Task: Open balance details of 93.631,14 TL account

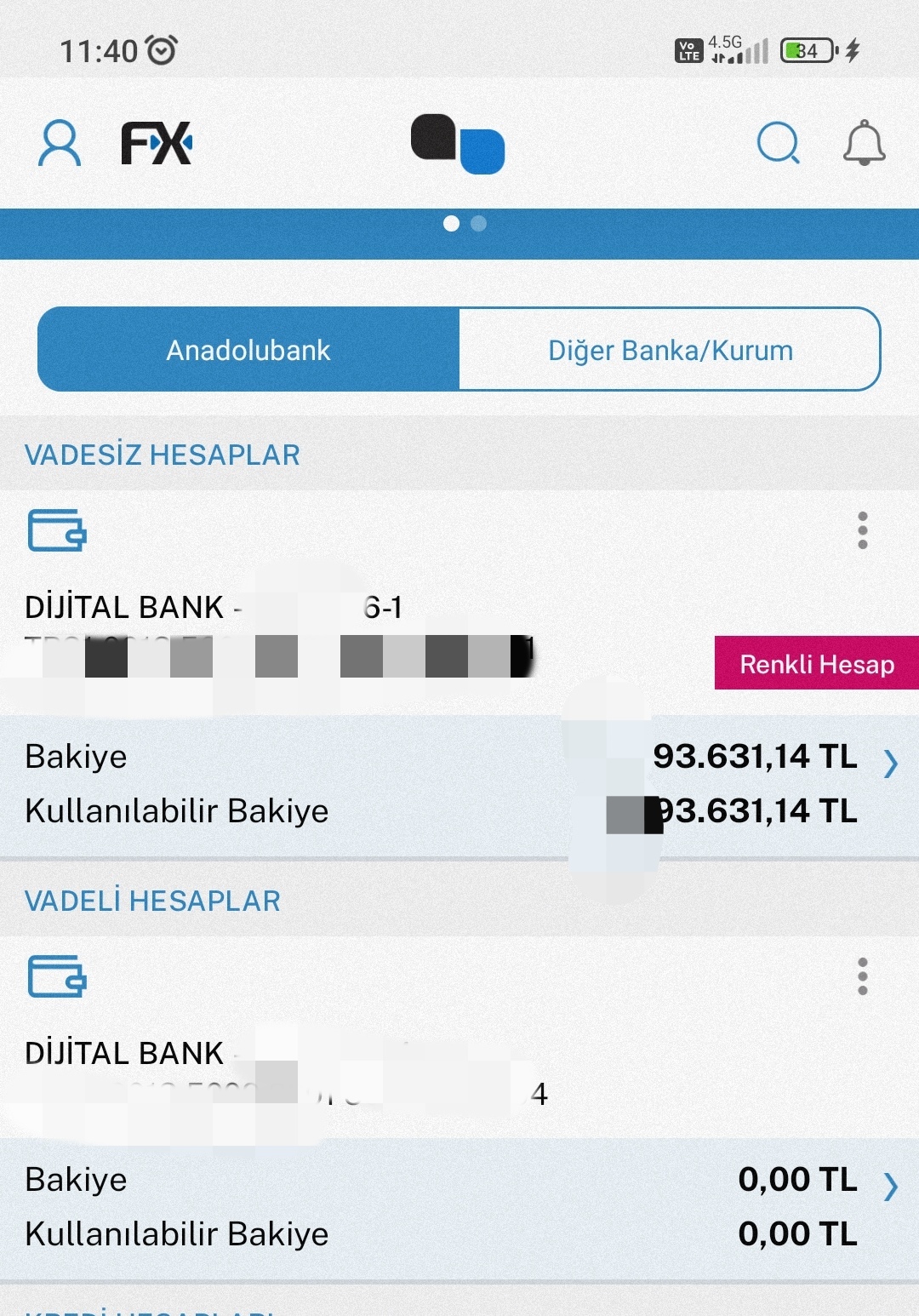Action: point(889,764)
